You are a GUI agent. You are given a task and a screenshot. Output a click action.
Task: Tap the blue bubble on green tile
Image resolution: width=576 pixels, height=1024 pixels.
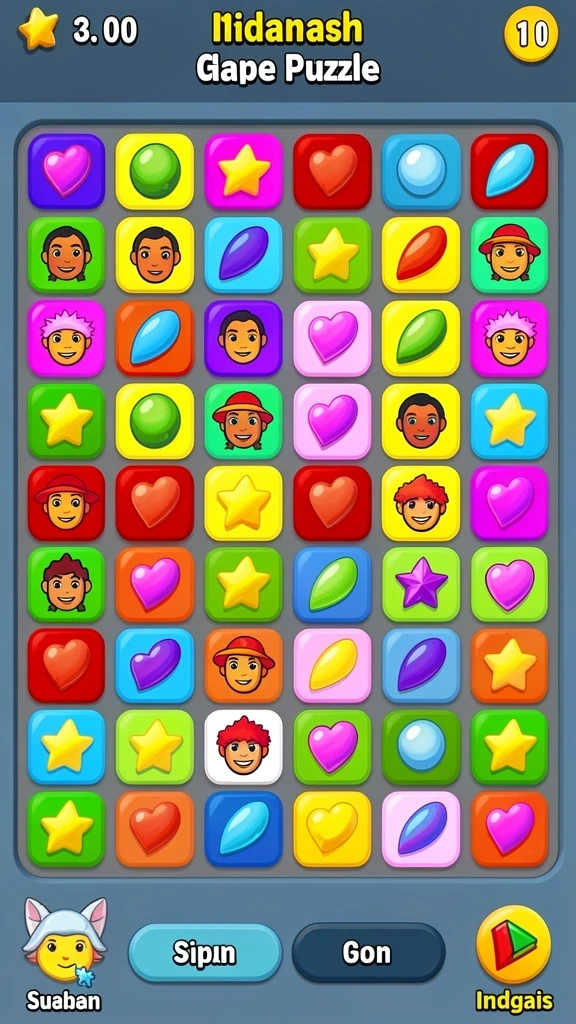click(x=421, y=747)
